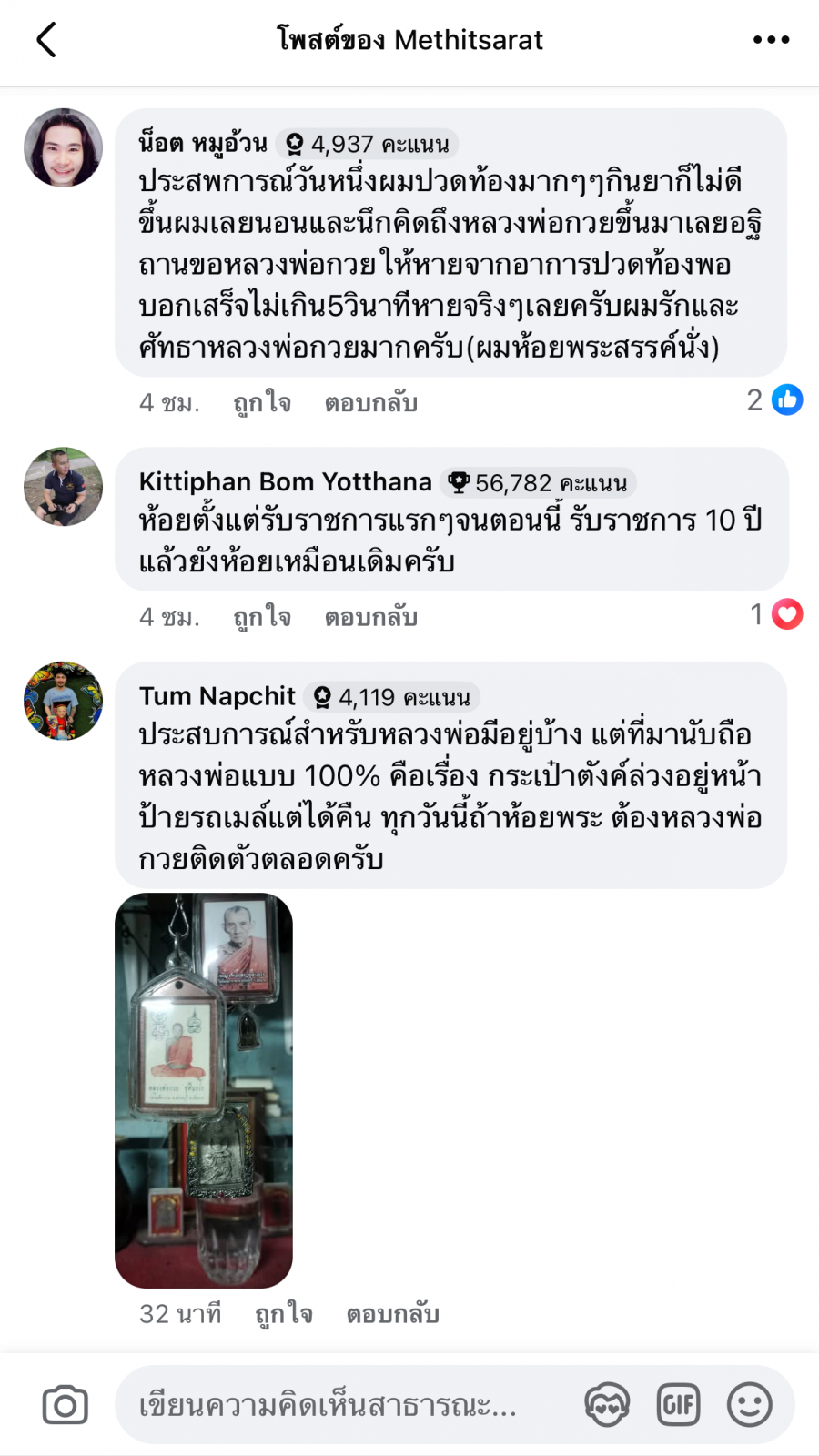Open Tum Napchit's profile picture
The height and width of the screenshot is (1456, 819).
(x=63, y=701)
